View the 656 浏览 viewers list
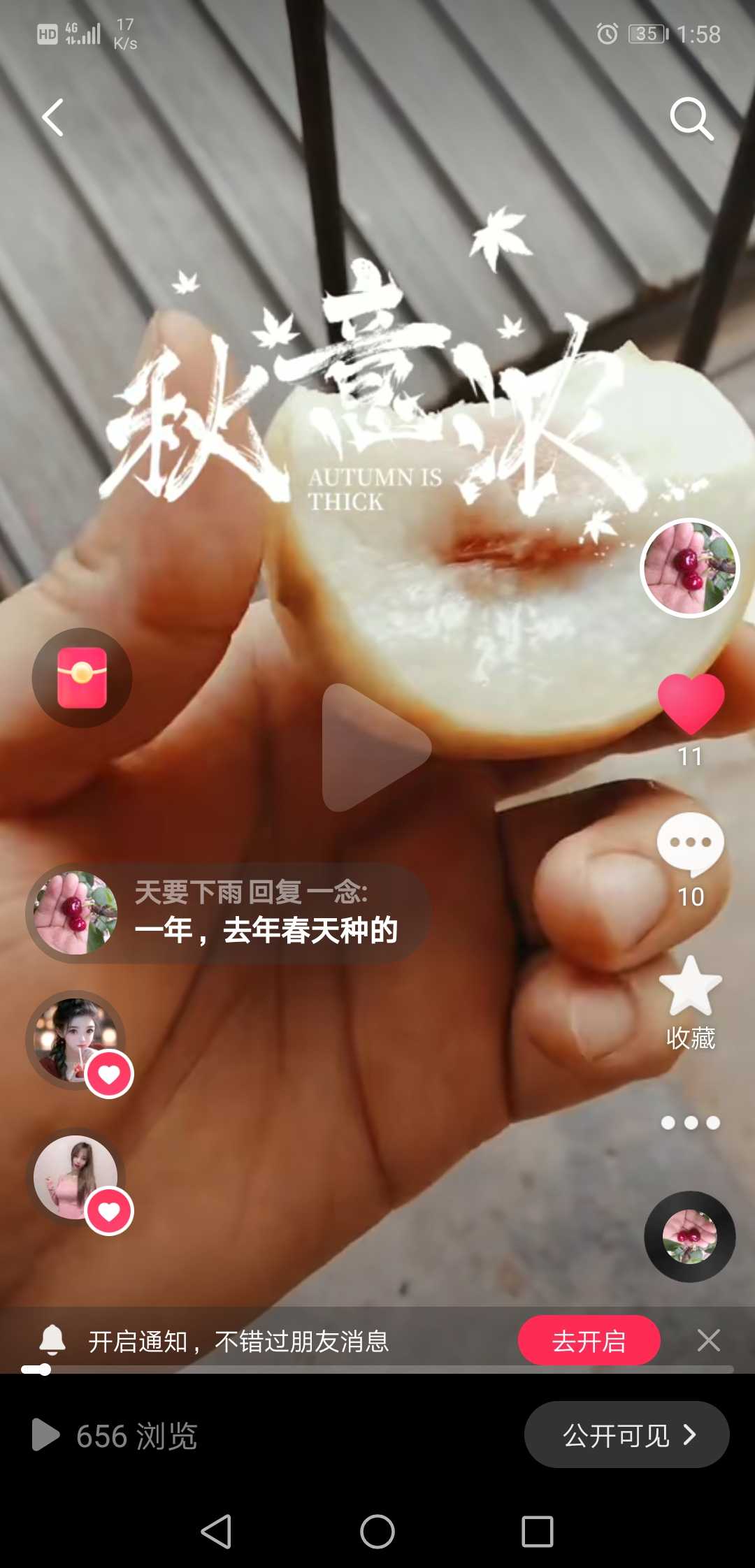 pos(115,1436)
